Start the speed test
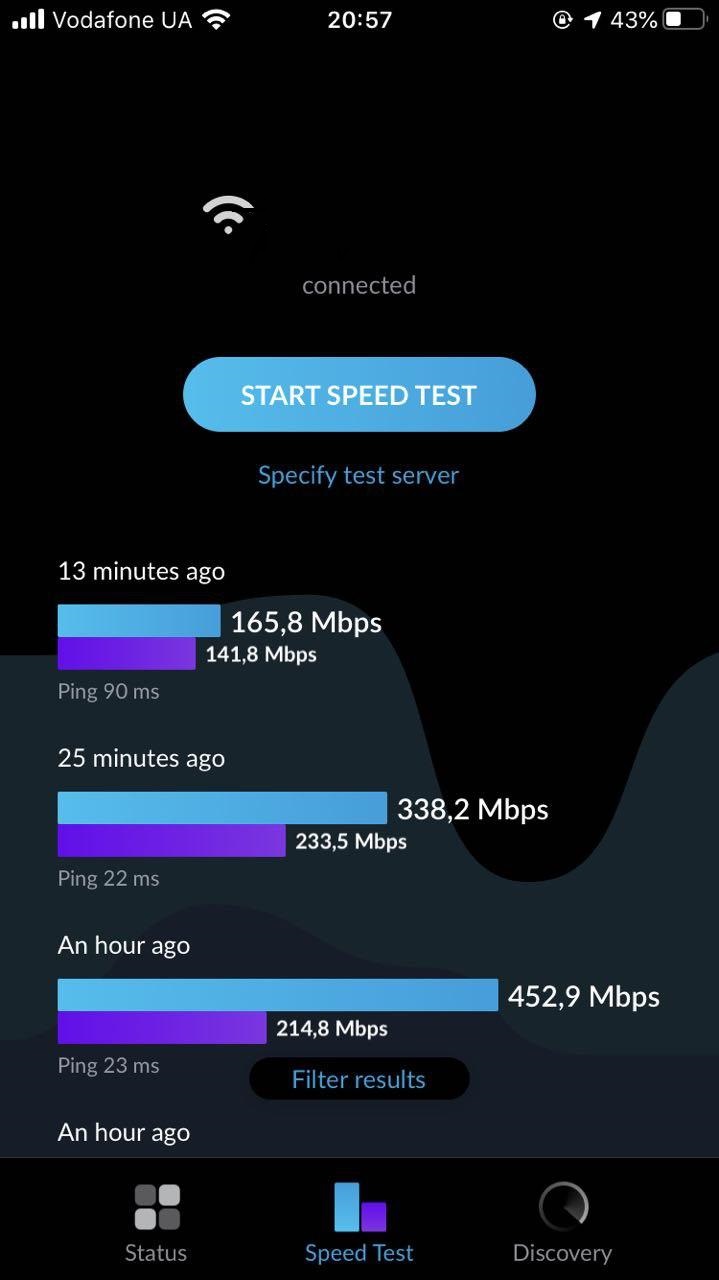 click(359, 394)
